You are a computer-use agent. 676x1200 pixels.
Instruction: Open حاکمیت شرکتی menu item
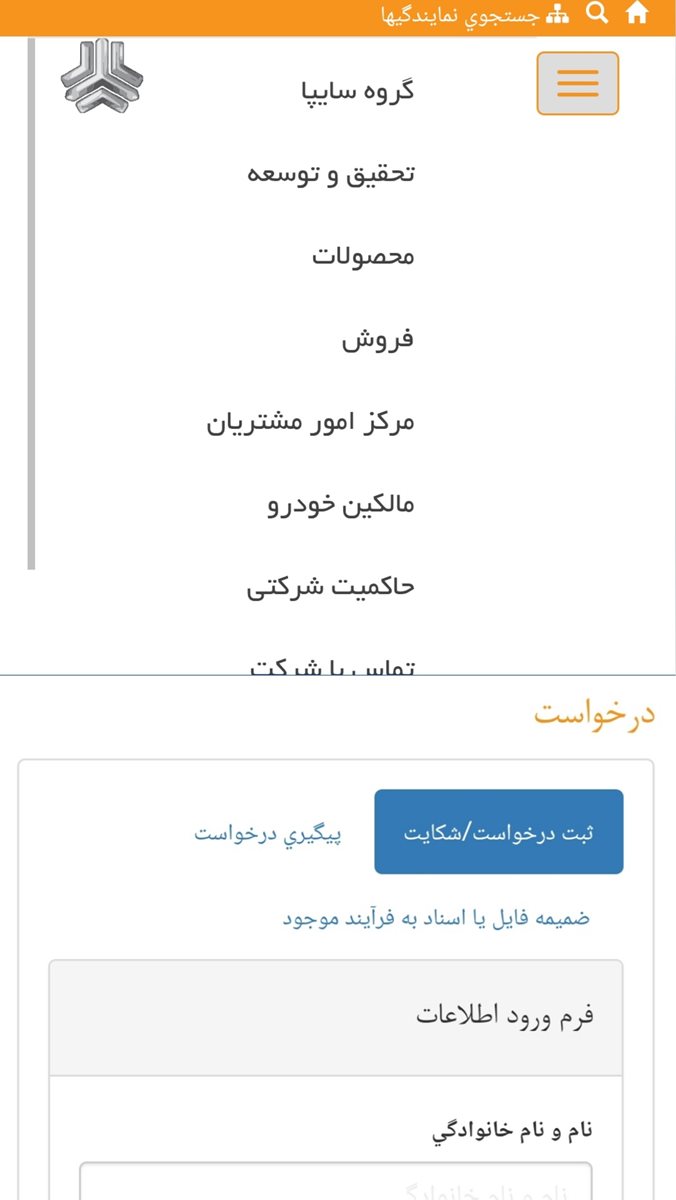pyautogui.click(x=331, y=587)
